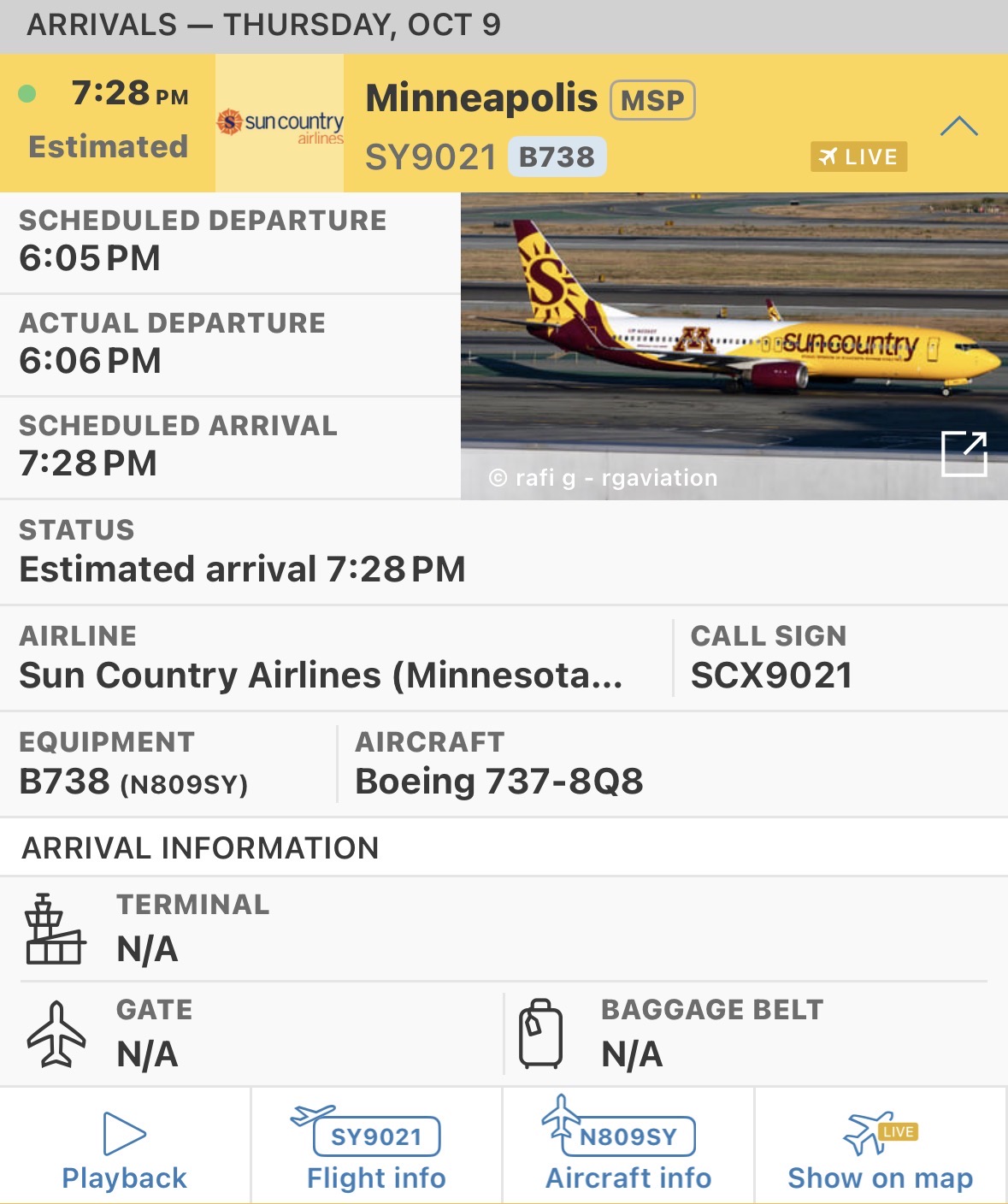Open the aircraft photo in full view
Viewport: 1008px width, 1204px height.
(x=964, y=453)
